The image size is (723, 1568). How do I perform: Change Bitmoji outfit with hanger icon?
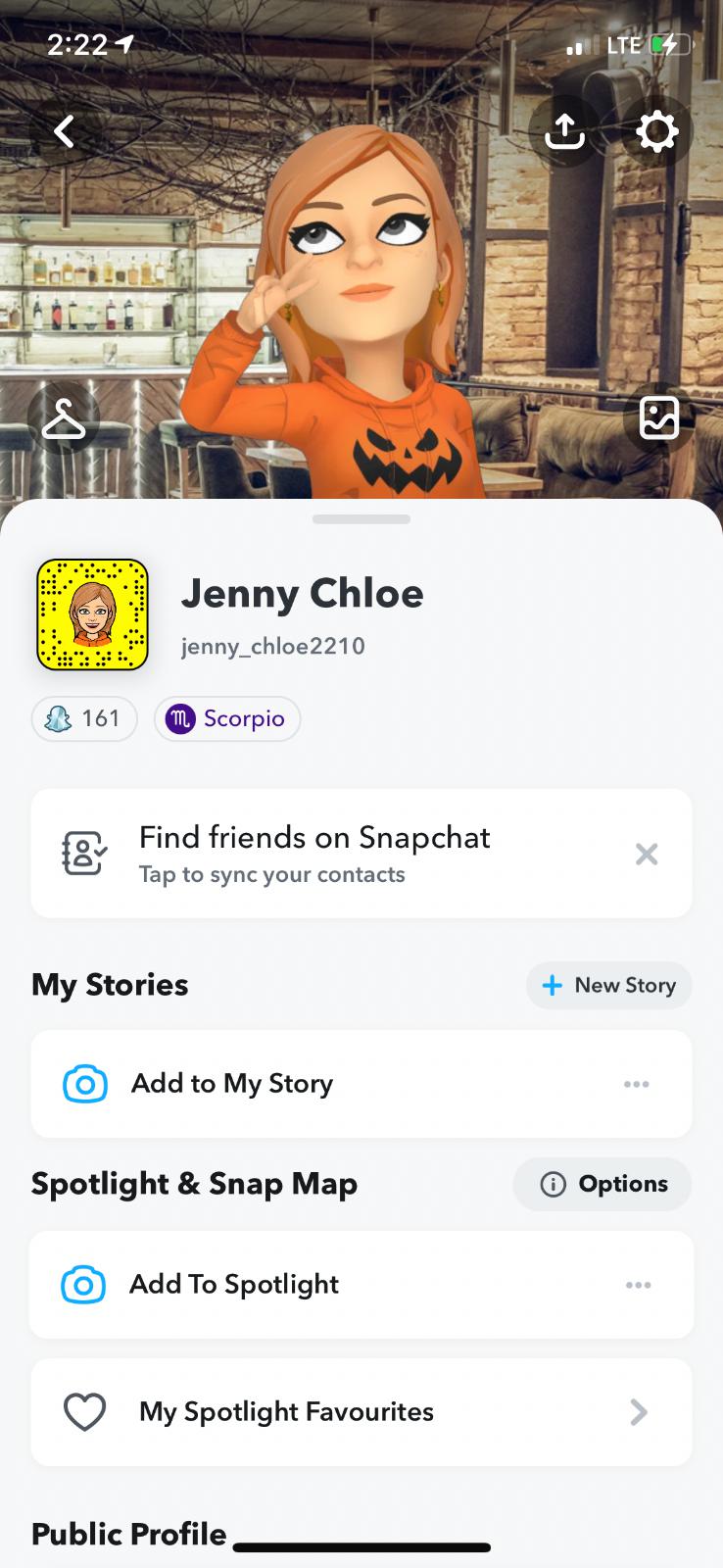(64, 418)
